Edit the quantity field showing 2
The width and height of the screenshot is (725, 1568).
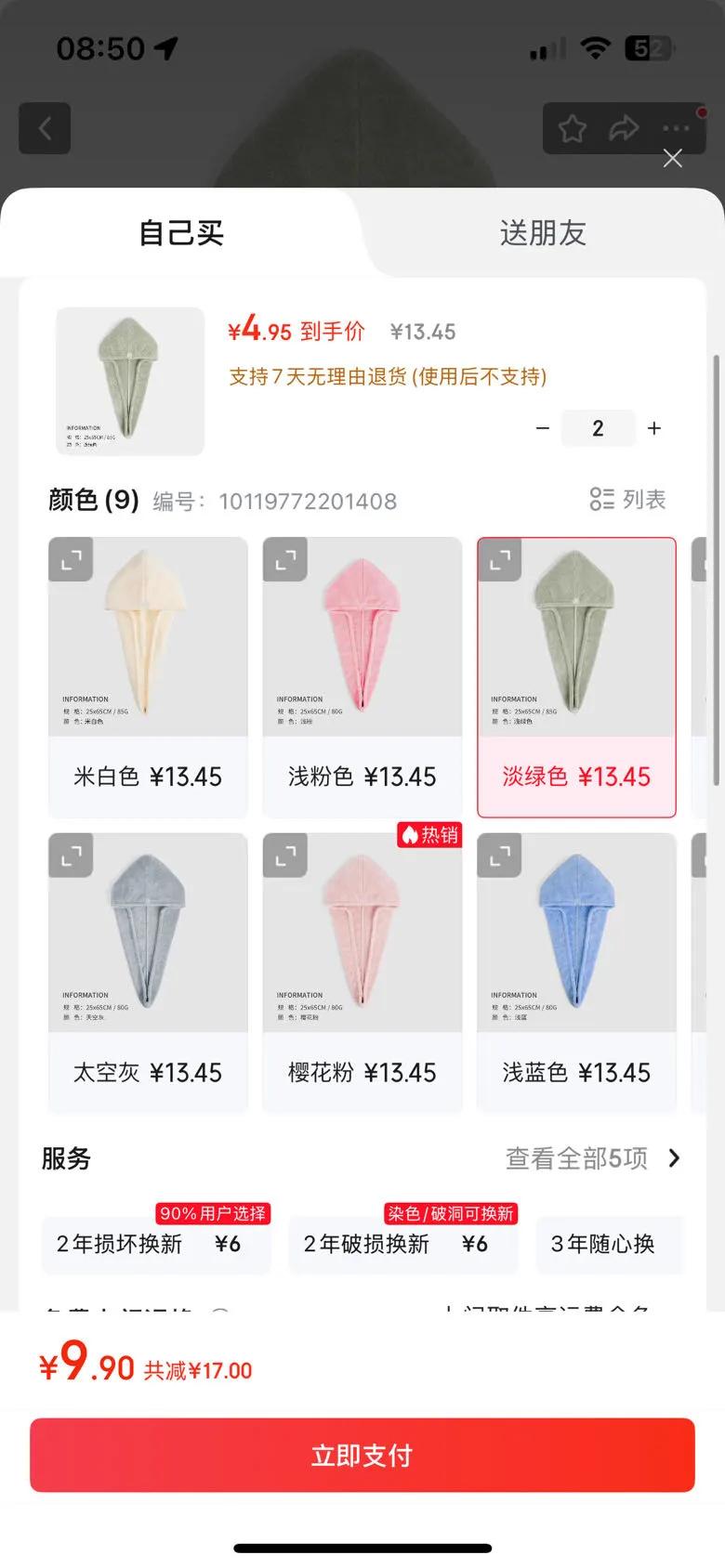click(x=598, y=428)
